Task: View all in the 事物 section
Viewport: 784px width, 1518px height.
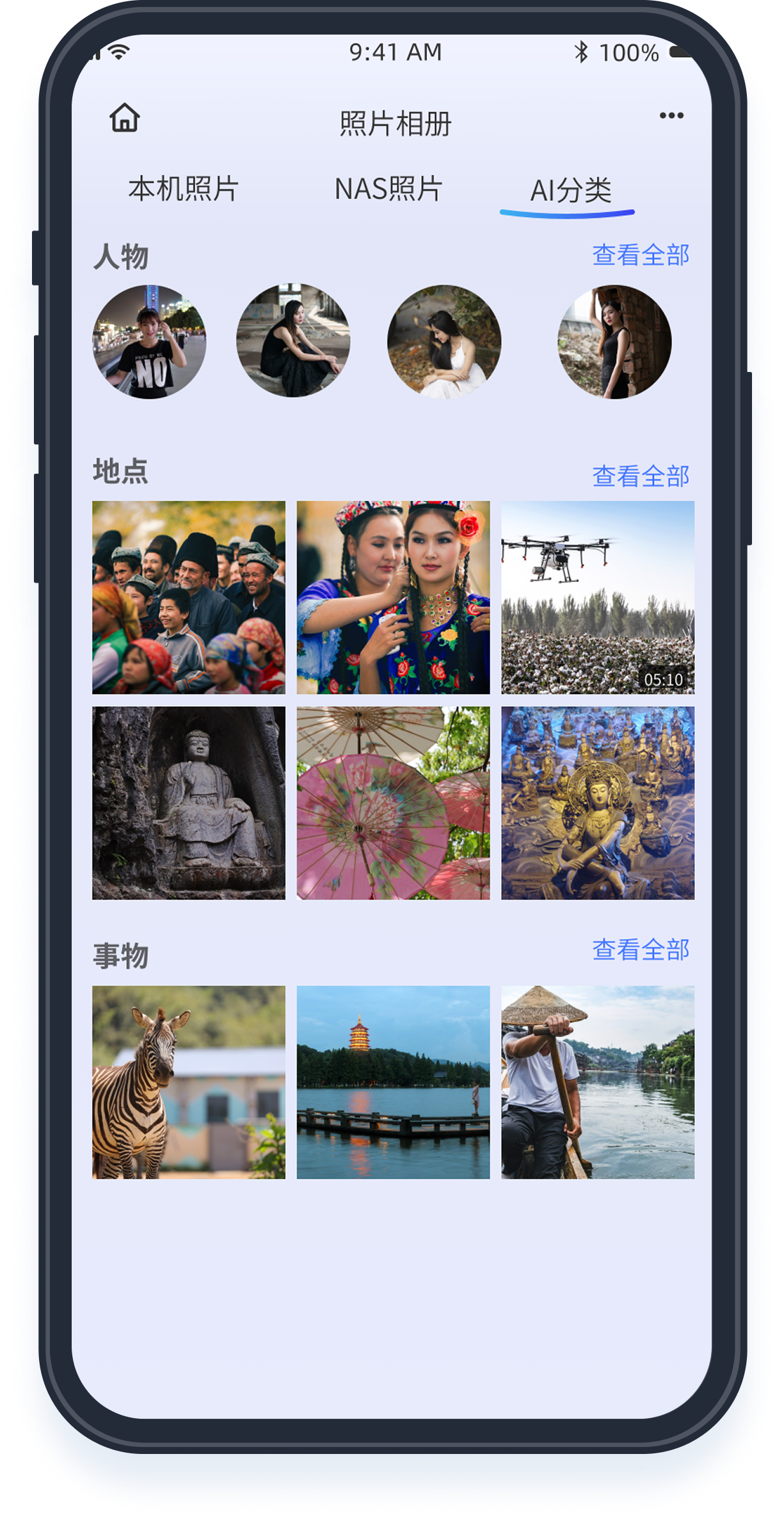Action: pos(640,950)
